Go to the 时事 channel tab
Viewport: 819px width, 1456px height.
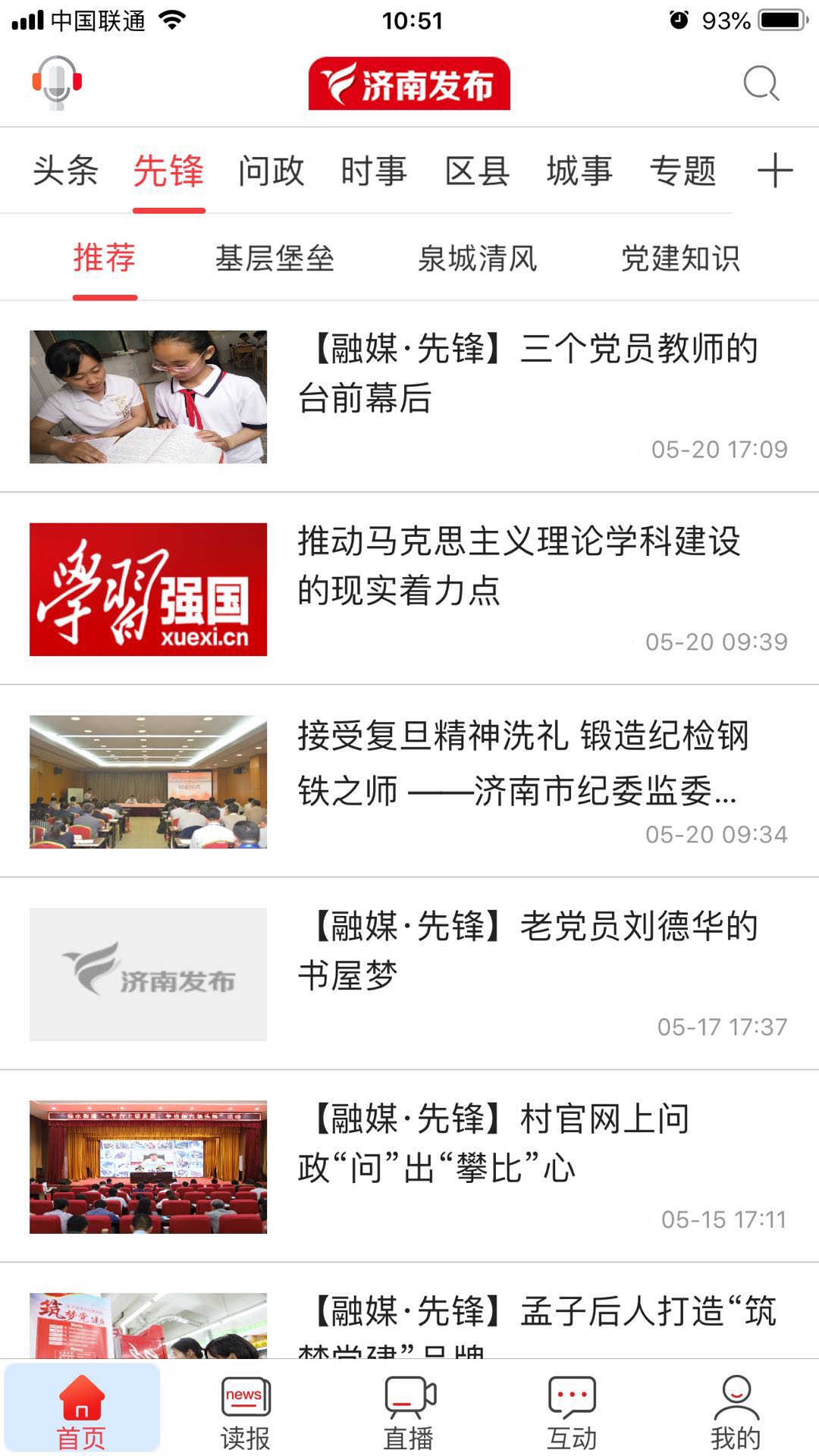point(374,171)
